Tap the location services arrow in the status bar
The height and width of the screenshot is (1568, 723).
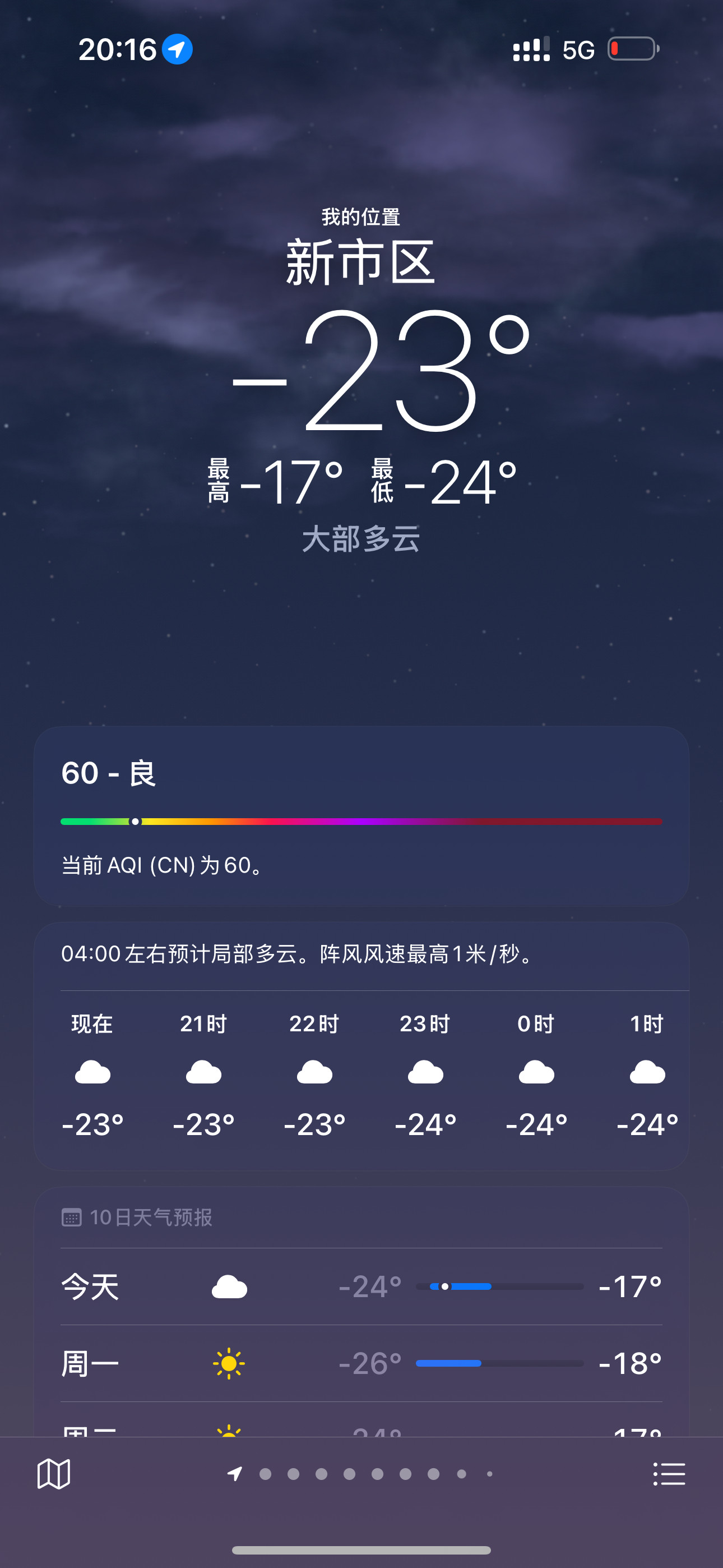[178, 50]
